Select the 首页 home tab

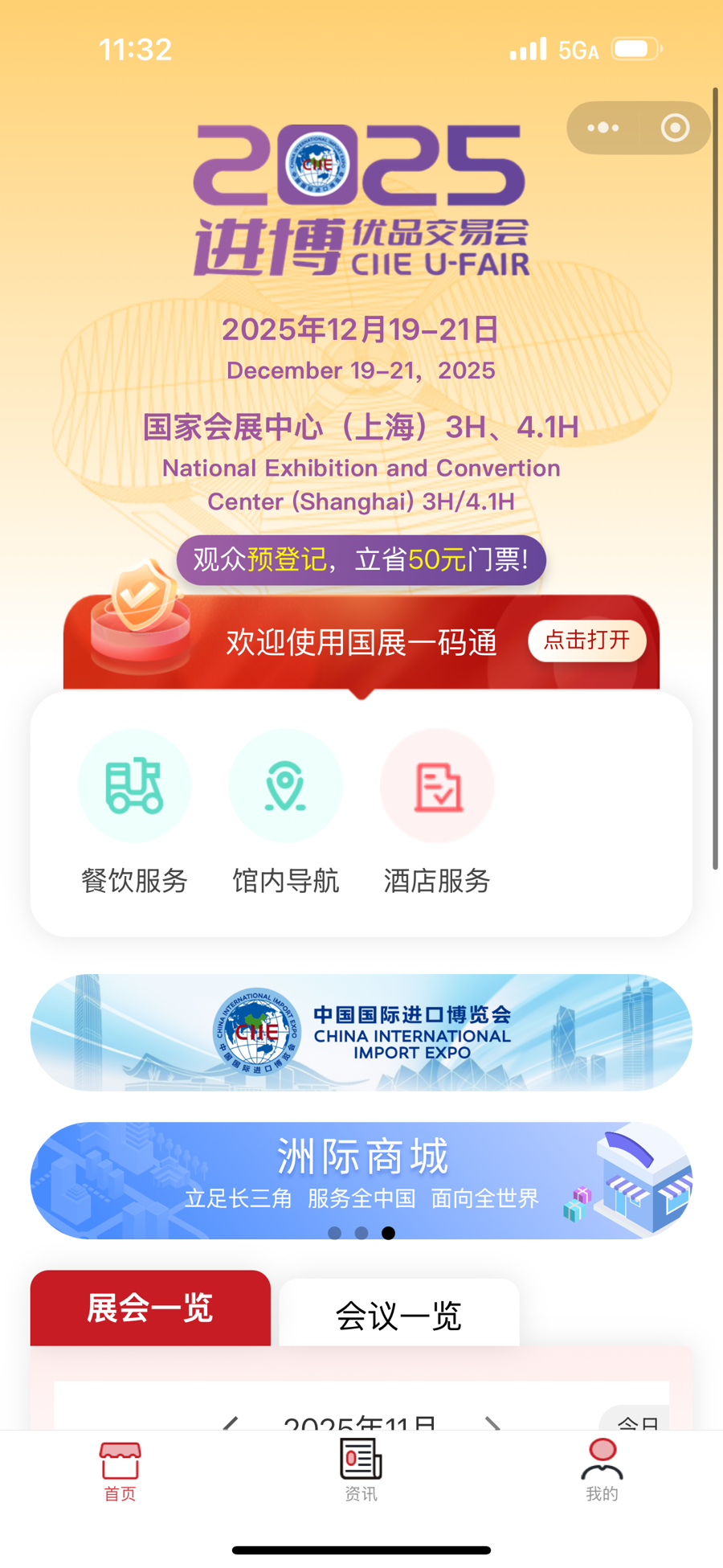point(120,1471)
